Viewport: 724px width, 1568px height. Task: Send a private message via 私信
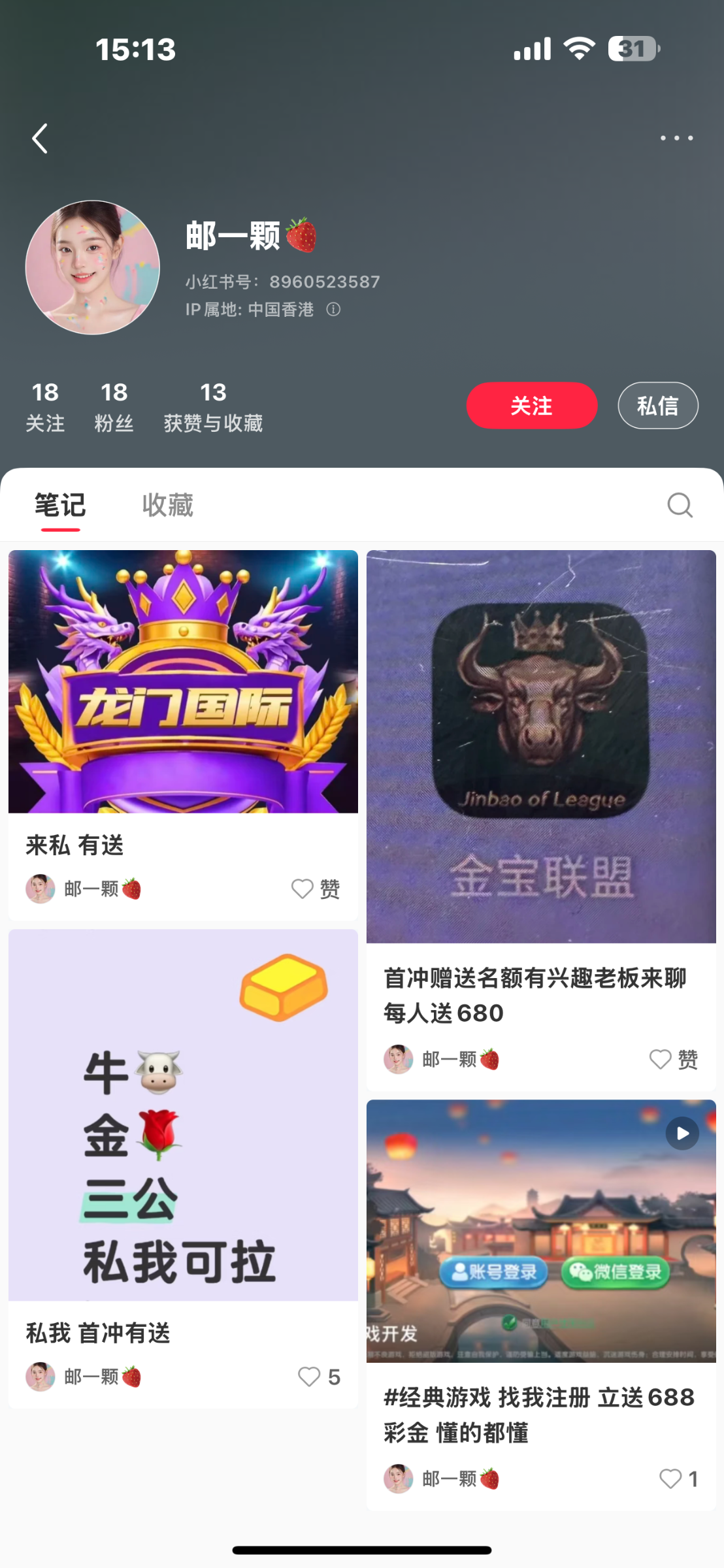[657, 406]
